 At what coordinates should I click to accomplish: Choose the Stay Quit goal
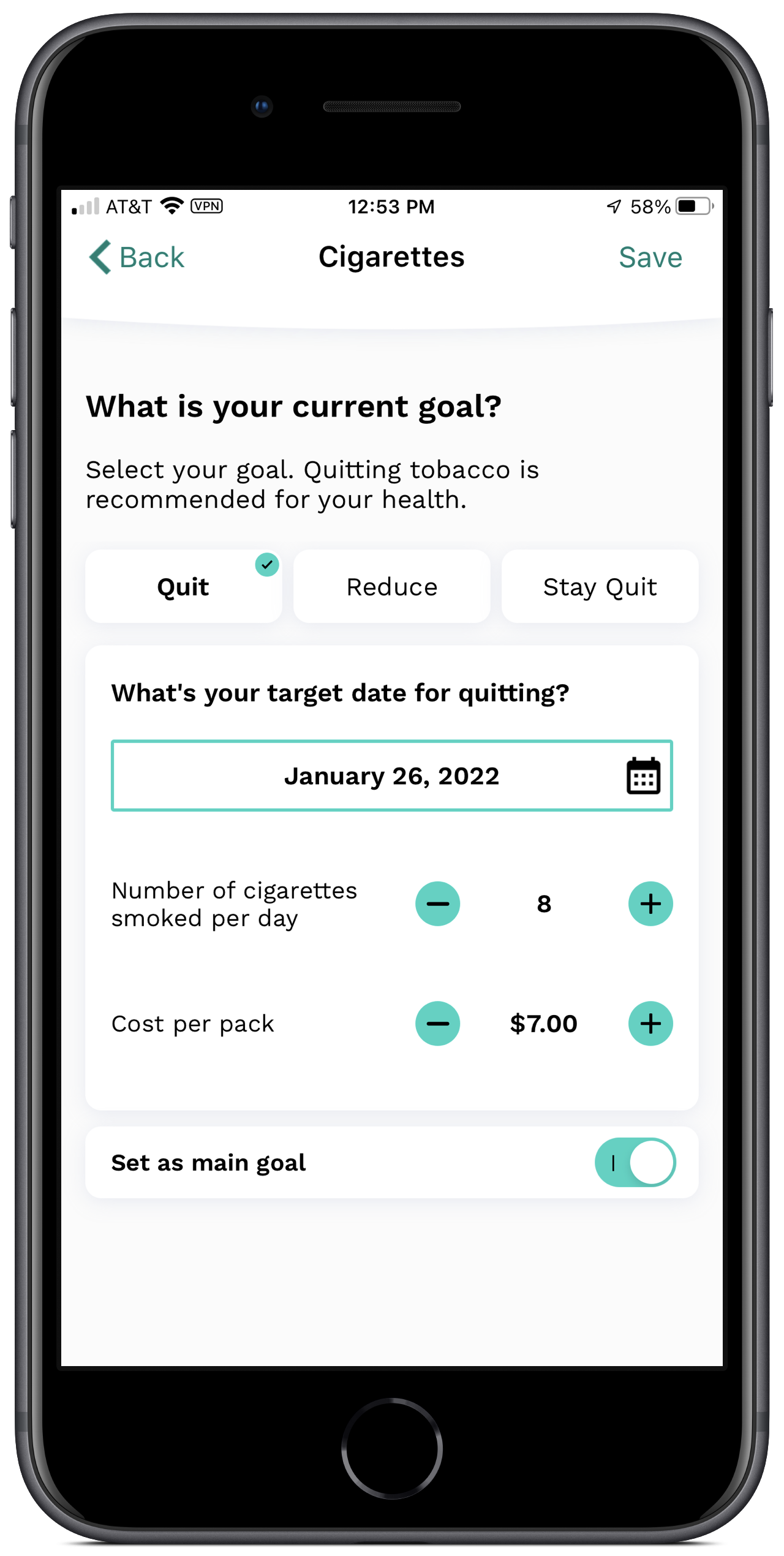pyautogui.click(x=600, y=586)
